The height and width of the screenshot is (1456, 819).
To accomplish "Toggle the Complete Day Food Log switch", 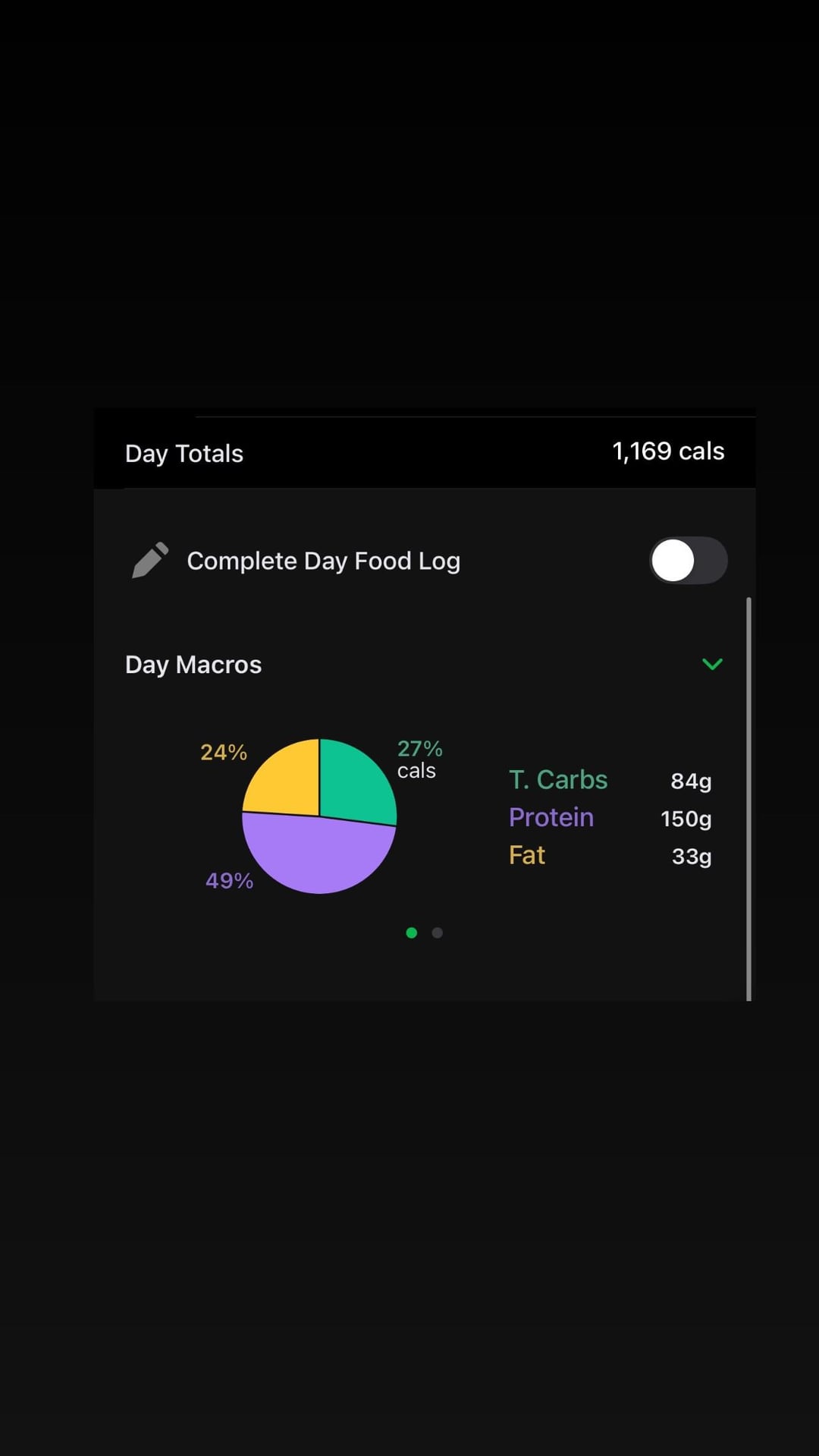I will [688, 561].
